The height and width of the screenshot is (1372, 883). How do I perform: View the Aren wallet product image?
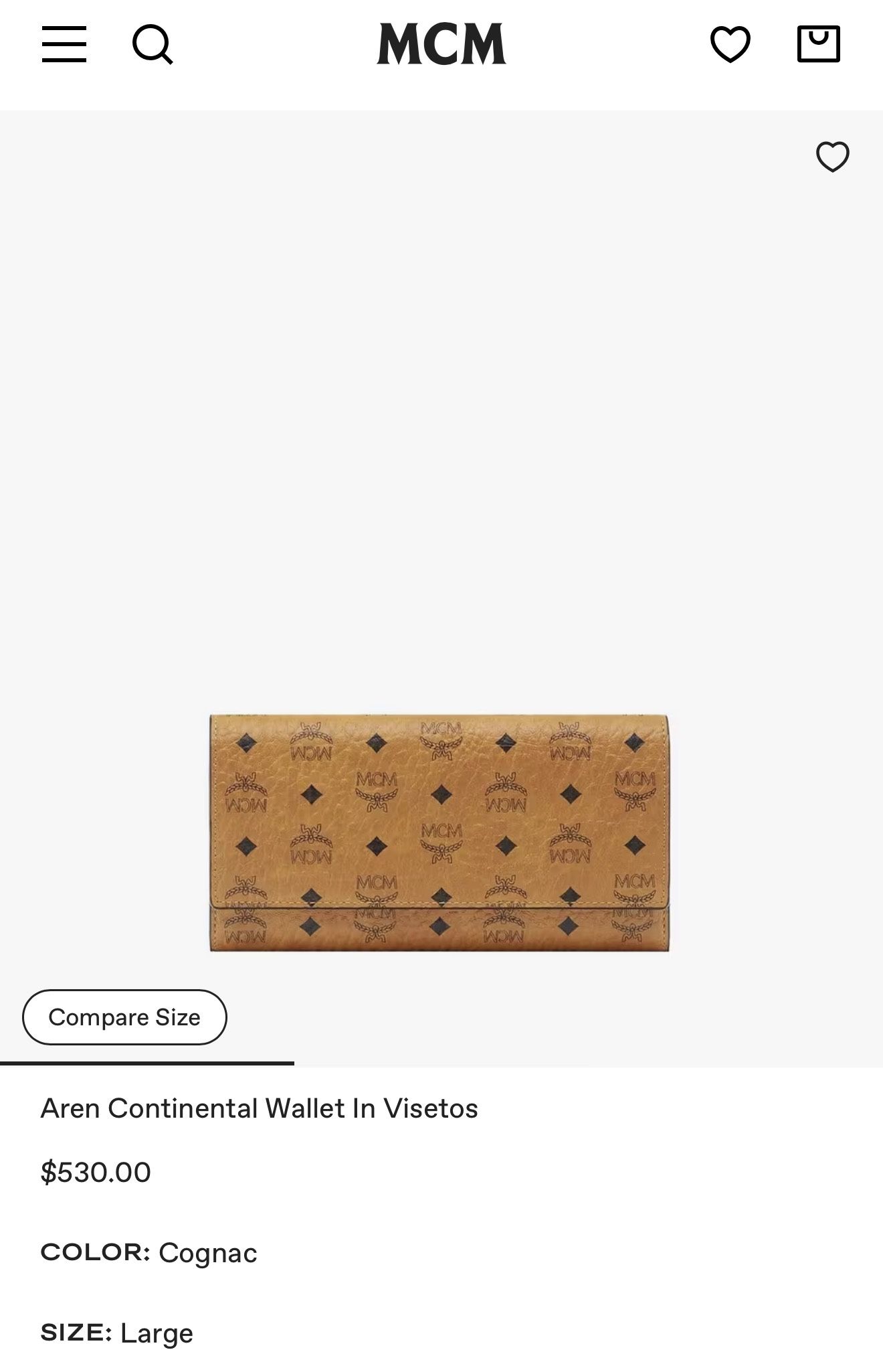[x=439, y=833]
